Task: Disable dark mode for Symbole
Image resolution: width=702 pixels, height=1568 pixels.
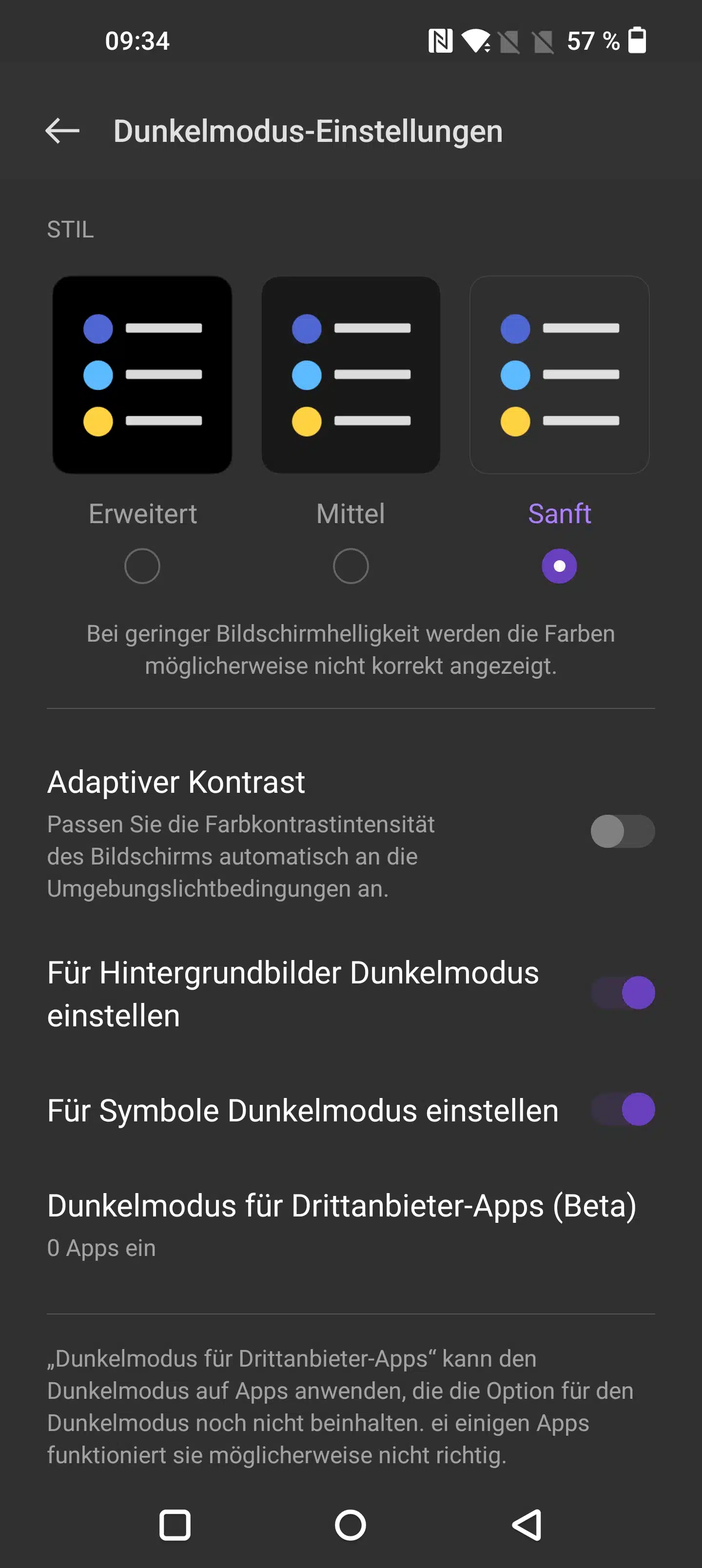Action: tap(622, 1110)
